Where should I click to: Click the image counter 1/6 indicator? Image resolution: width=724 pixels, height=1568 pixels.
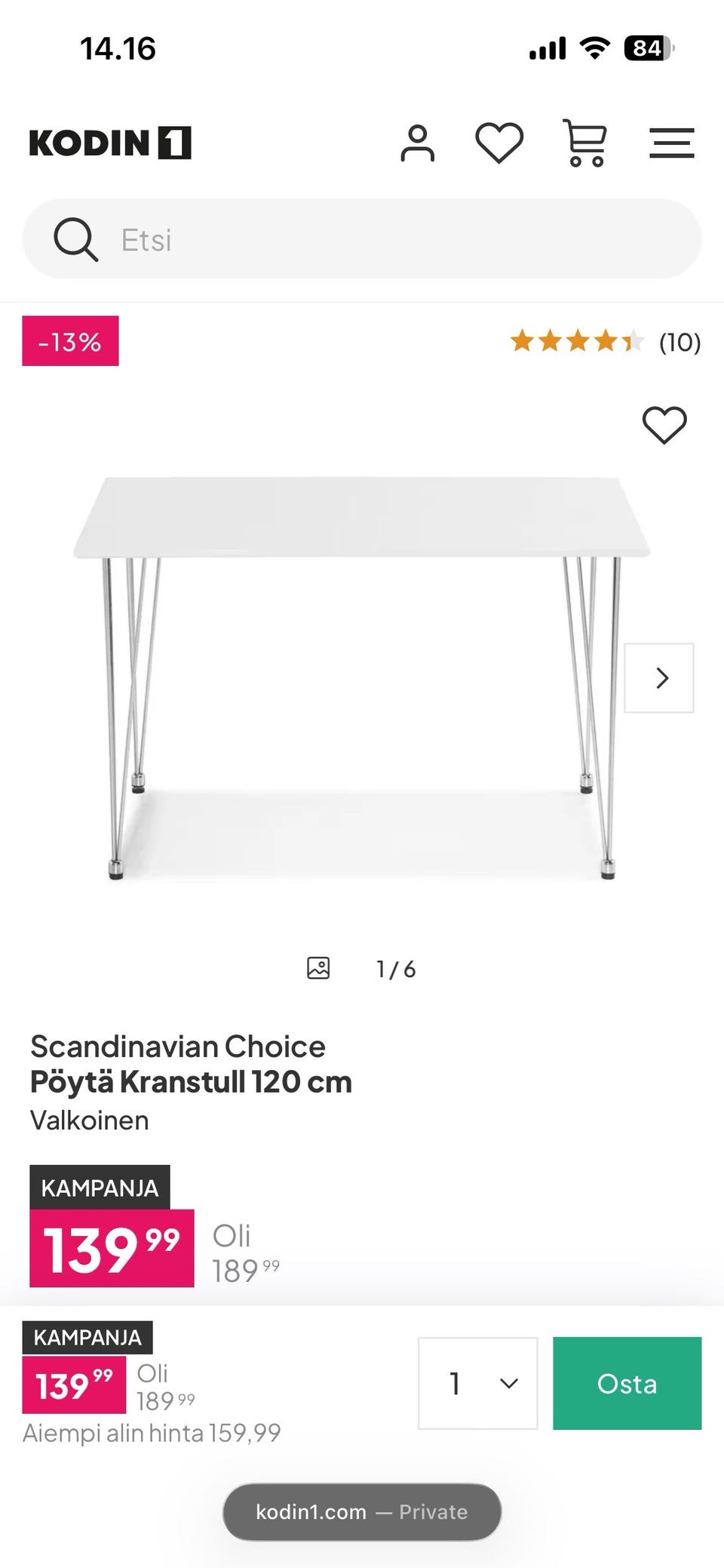394,968
